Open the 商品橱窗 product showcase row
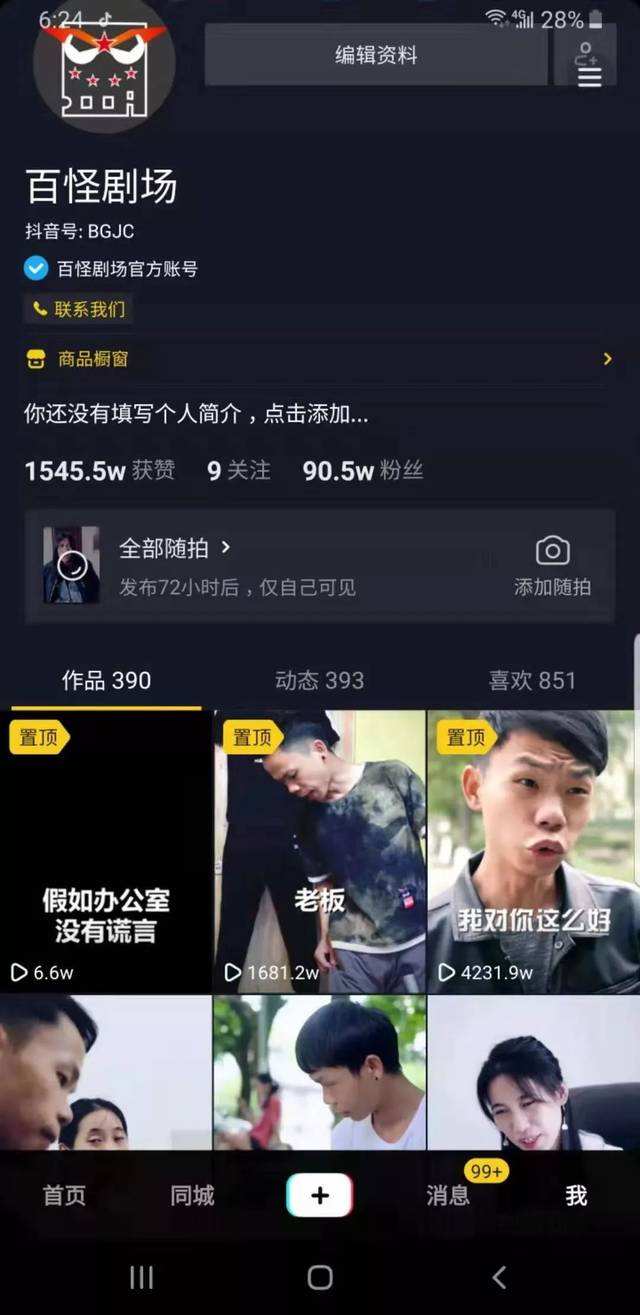Screen dimensions: 640x1315 (320, 359)
